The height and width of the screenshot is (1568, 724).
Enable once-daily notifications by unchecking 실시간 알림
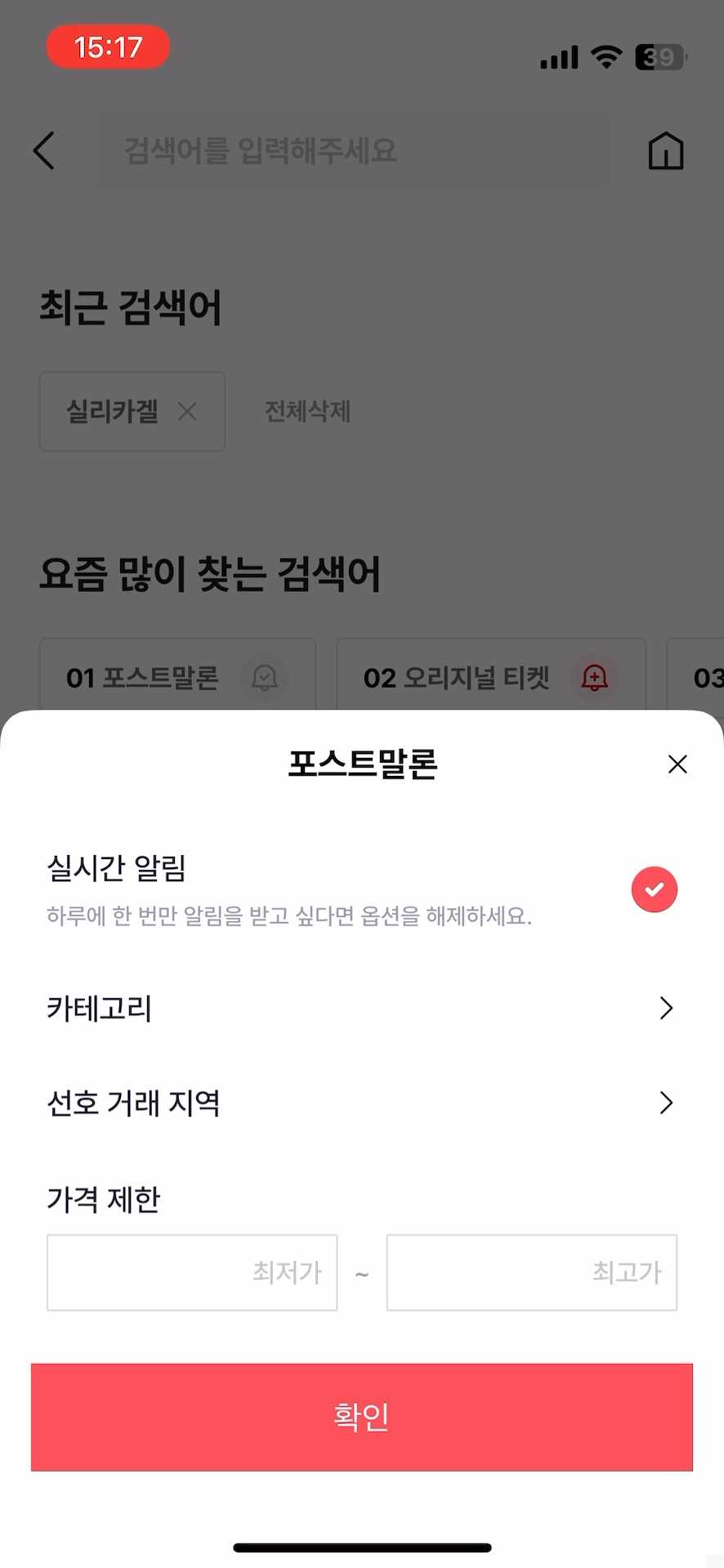(654, 889)
